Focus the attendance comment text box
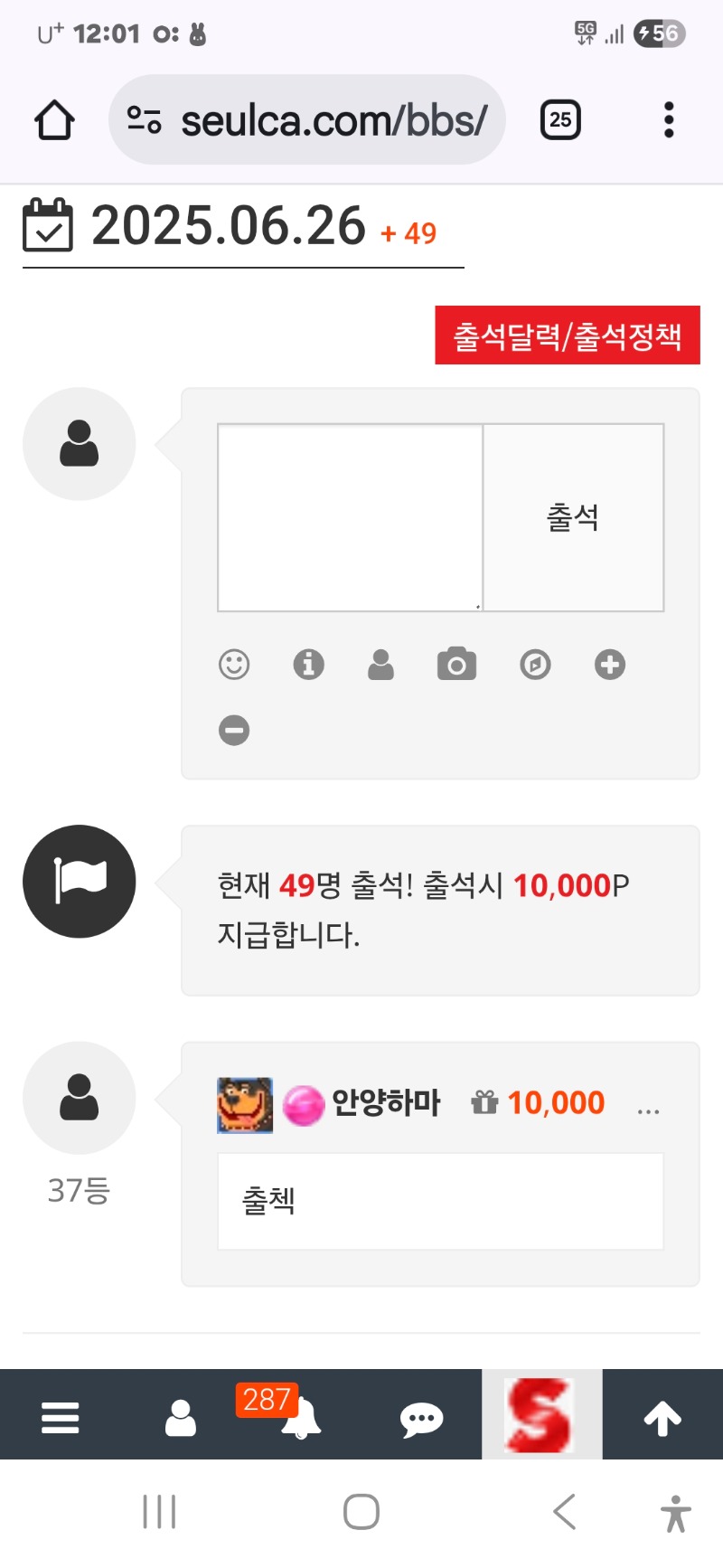This screenshot has width=723, height=1568. tap(350, 517)
